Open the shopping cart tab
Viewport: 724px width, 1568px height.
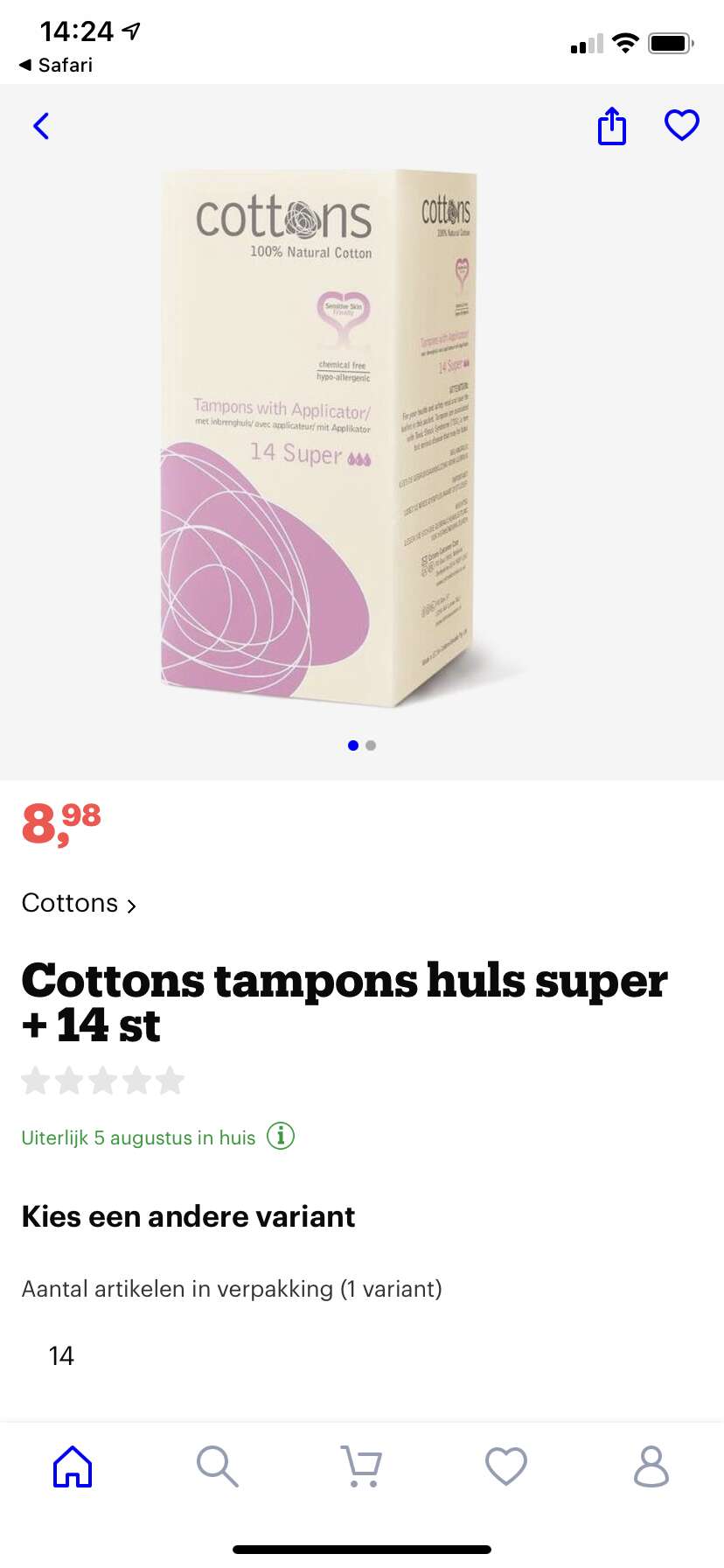361,1466
